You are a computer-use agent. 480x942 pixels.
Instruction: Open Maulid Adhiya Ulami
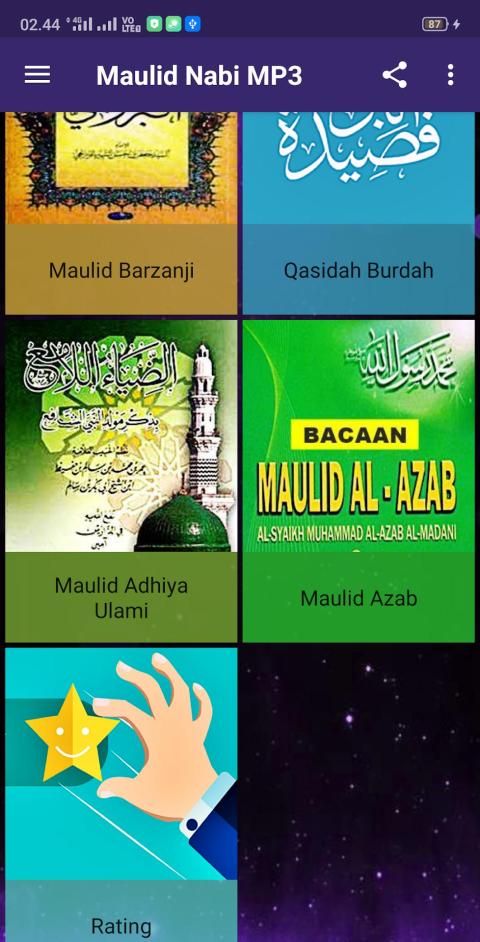121,481
